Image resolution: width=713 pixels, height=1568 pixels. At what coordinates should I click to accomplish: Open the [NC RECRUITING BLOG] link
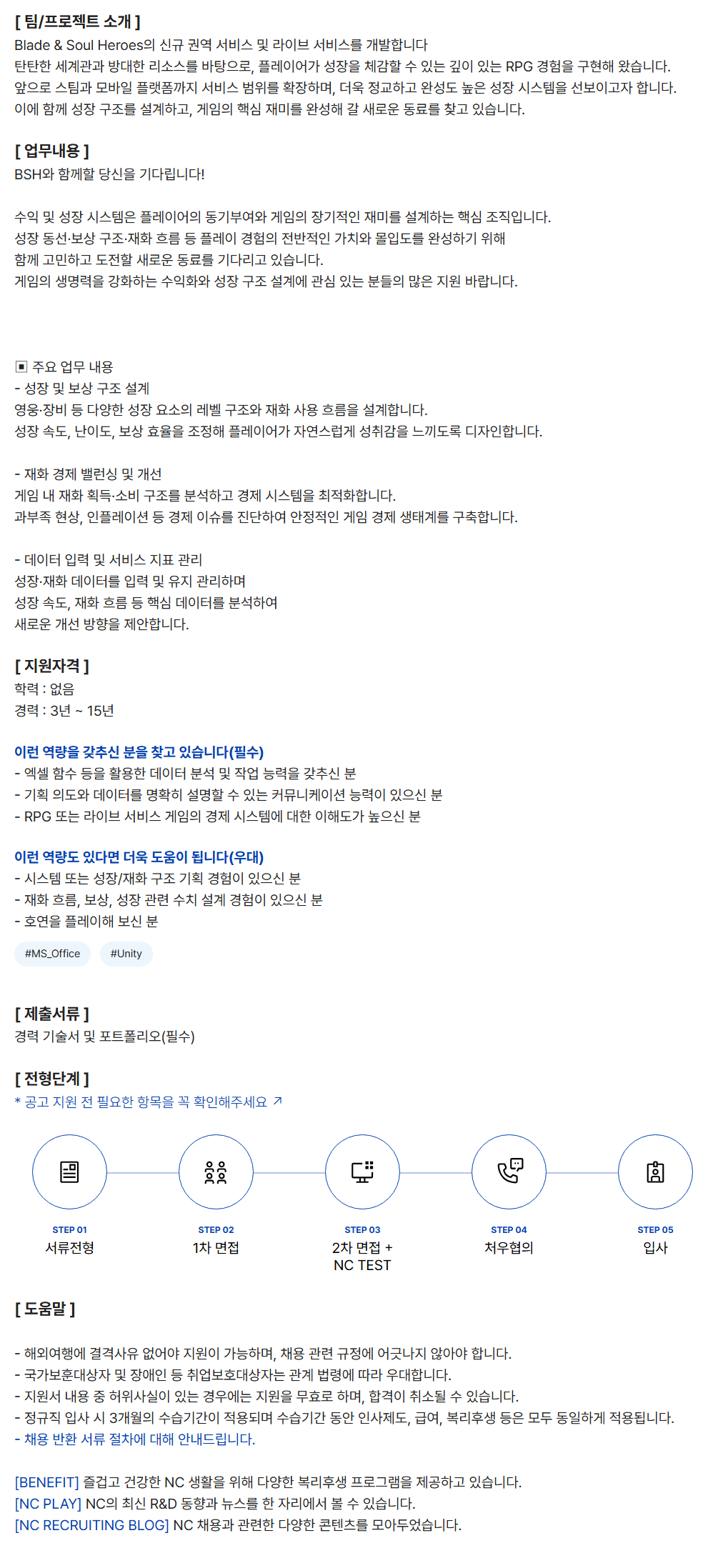click(x=91, y=1524)
